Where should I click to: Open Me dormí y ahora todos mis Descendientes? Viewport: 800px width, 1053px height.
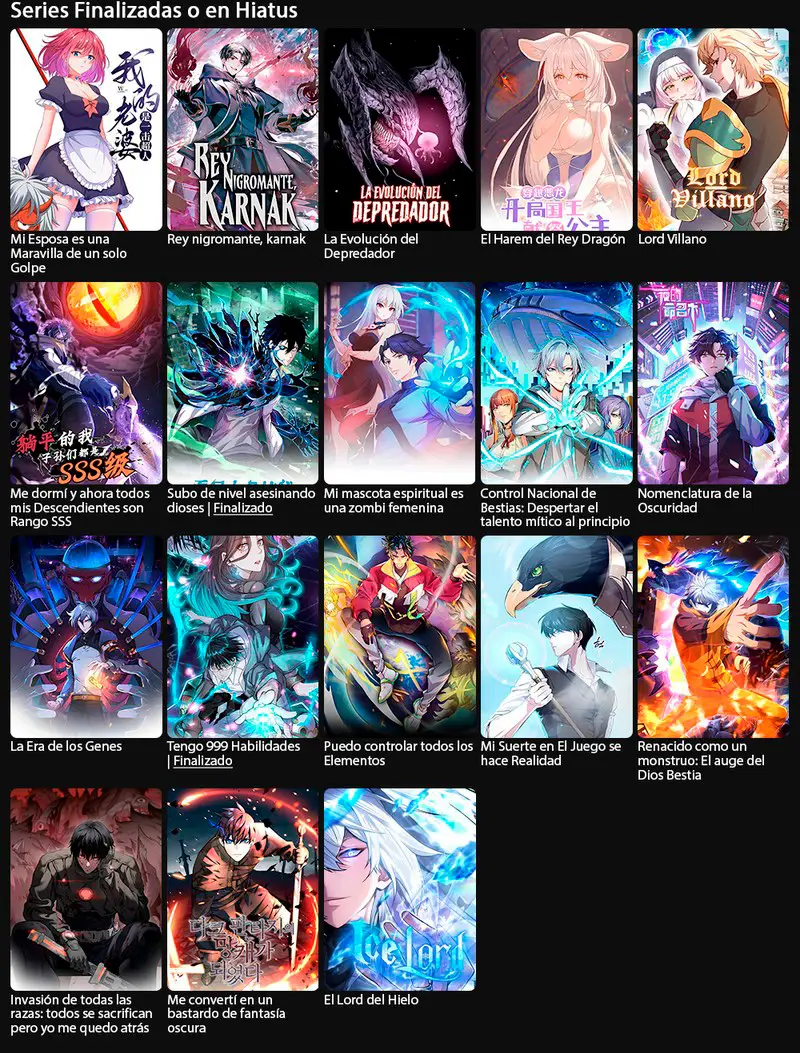tap(86, 383)
